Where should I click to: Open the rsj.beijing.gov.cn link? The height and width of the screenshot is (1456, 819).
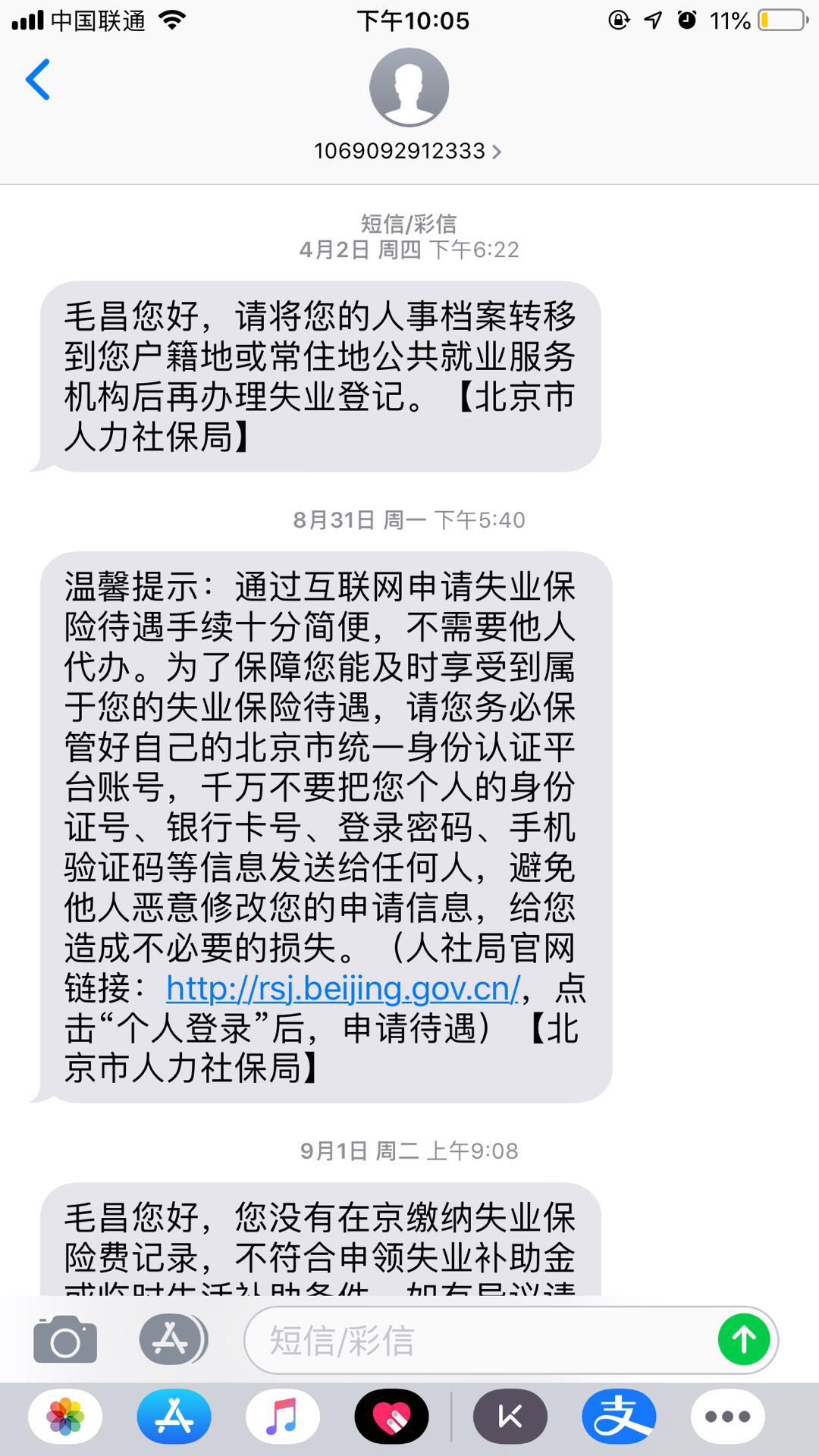(x=343, y=988)
